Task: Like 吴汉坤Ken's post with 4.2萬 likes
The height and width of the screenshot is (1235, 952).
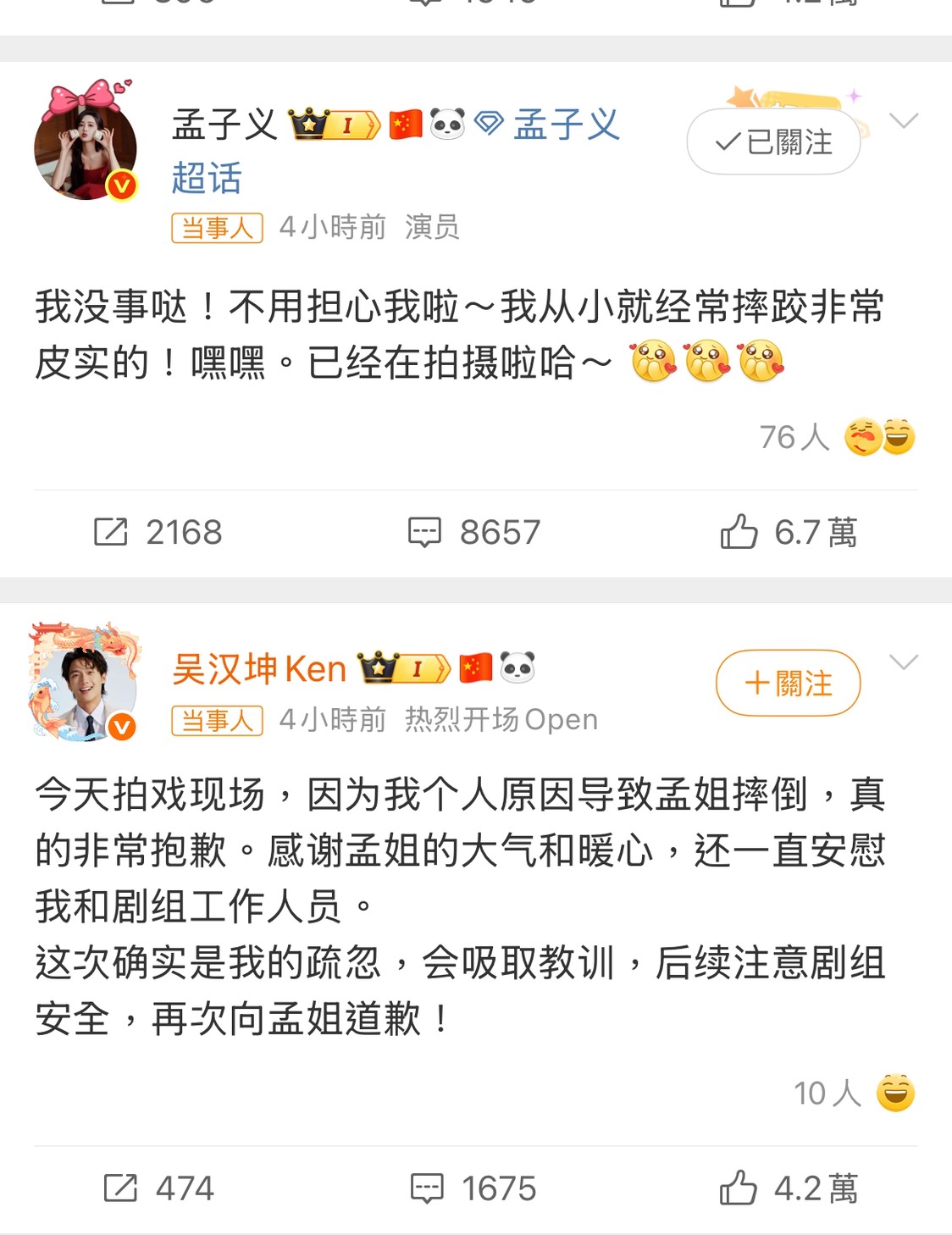Action: [x=789, y=1188]
